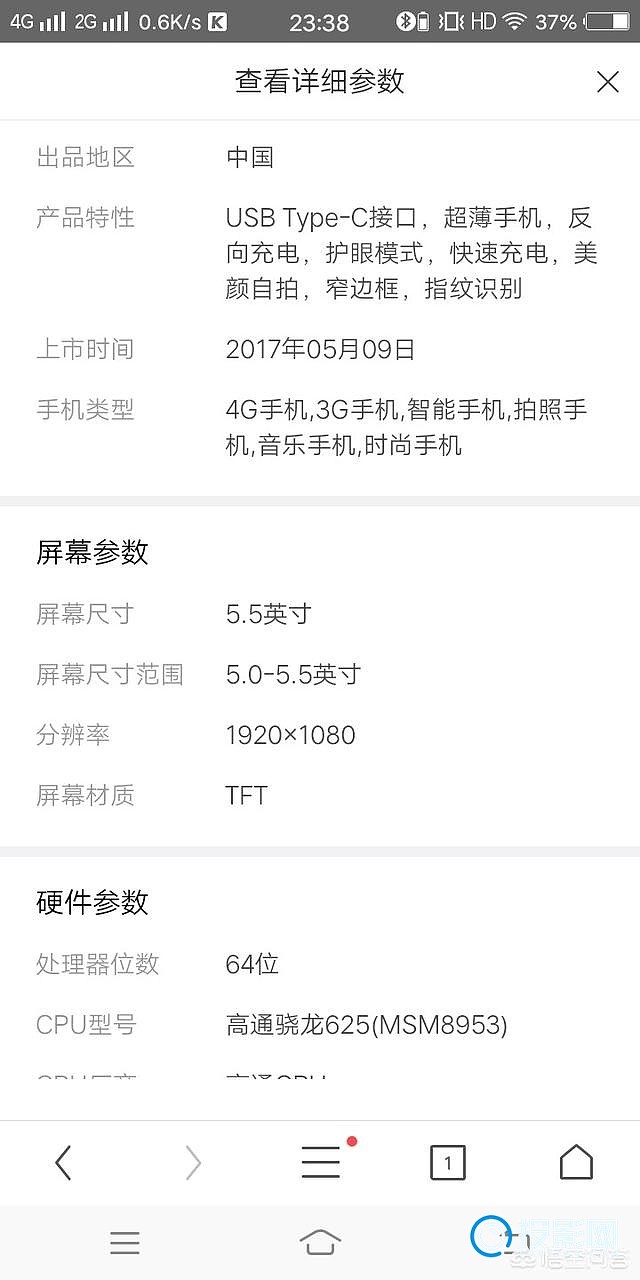The image size is (640, 1280).
Task: Close the detailed parameters panel
Action: coord(608,82)
